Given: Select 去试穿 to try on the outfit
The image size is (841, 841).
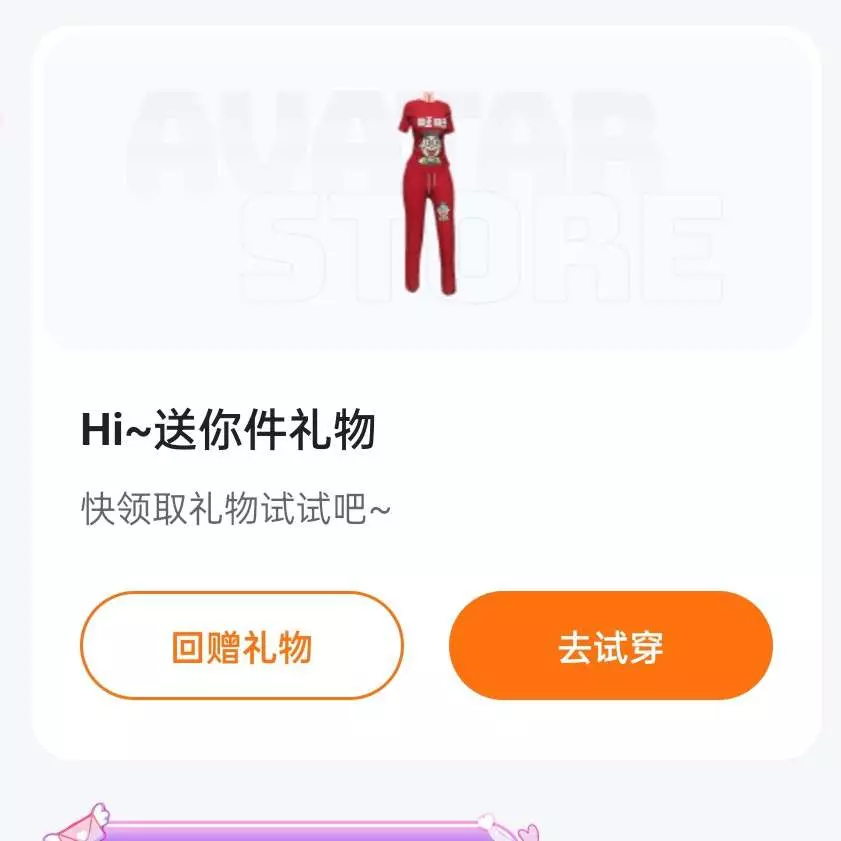Looking at the screenshot, I should coord(610,646).
